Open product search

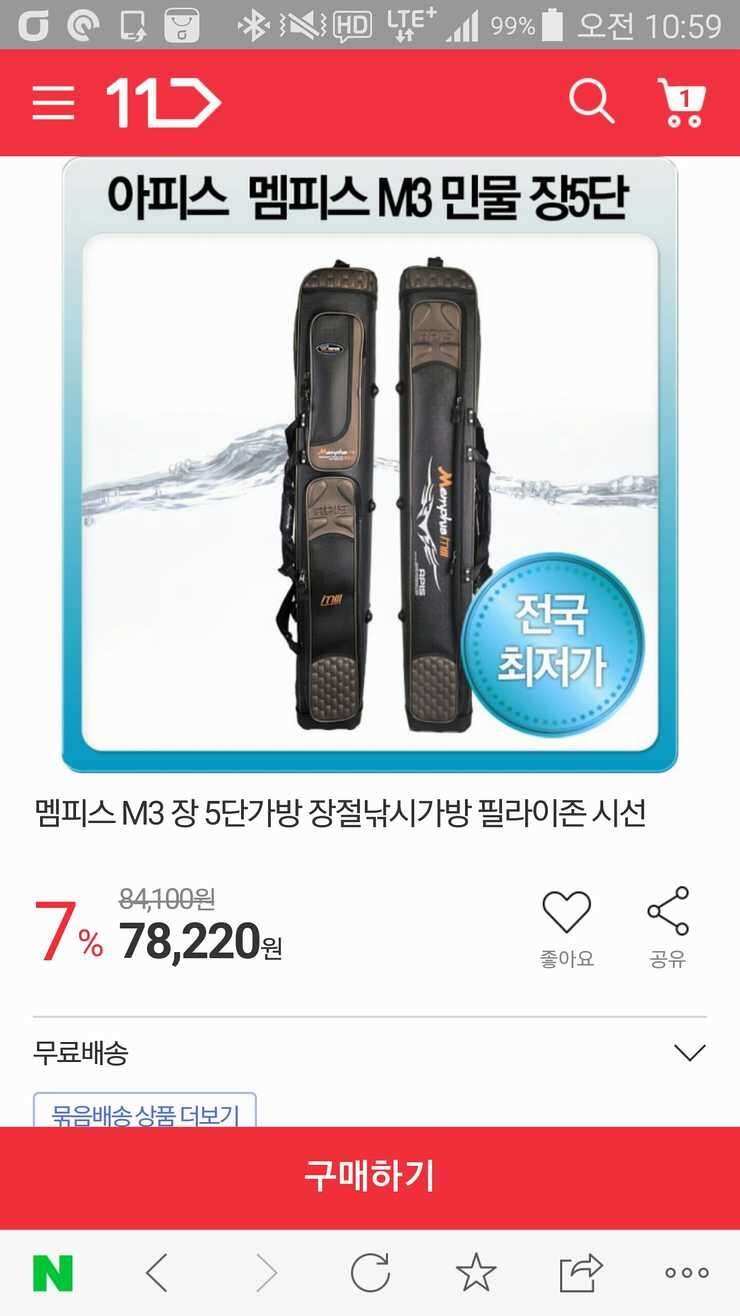[x=591, y=102]
